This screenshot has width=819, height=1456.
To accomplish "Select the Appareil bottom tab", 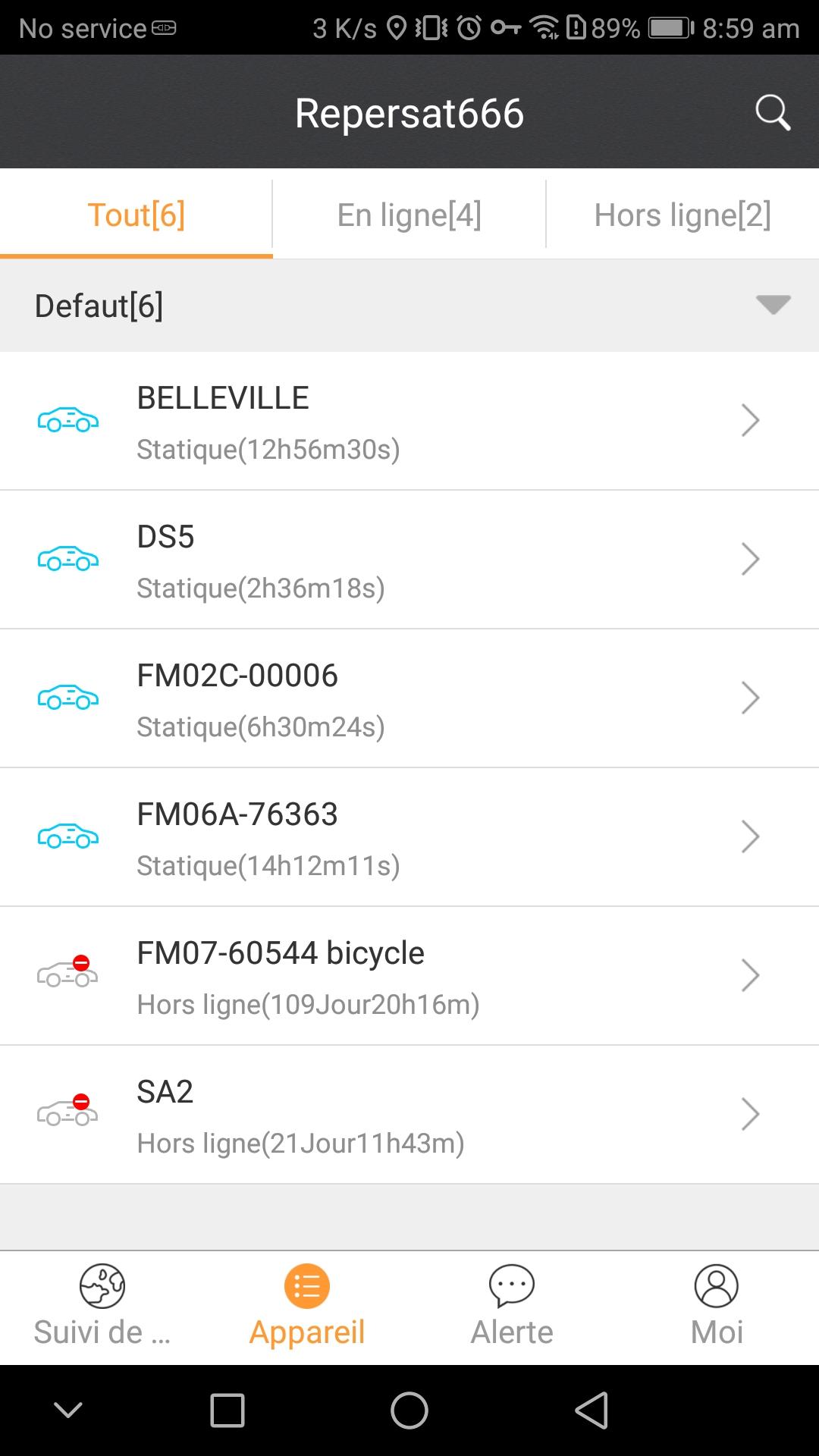I will [307, 1307].
